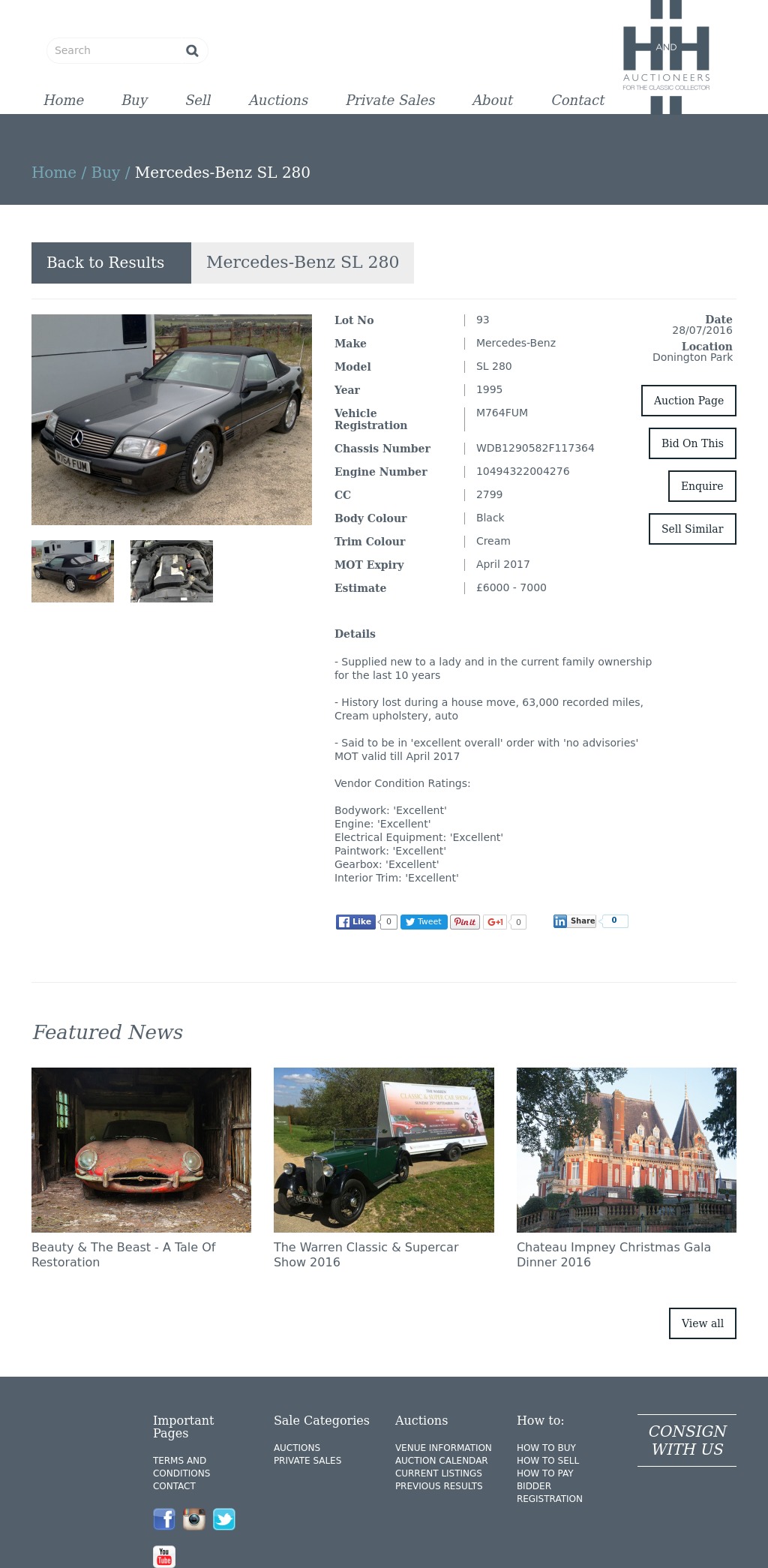Focus the Search input field
Screen dimensions: 768x1568
click(116, 50)
